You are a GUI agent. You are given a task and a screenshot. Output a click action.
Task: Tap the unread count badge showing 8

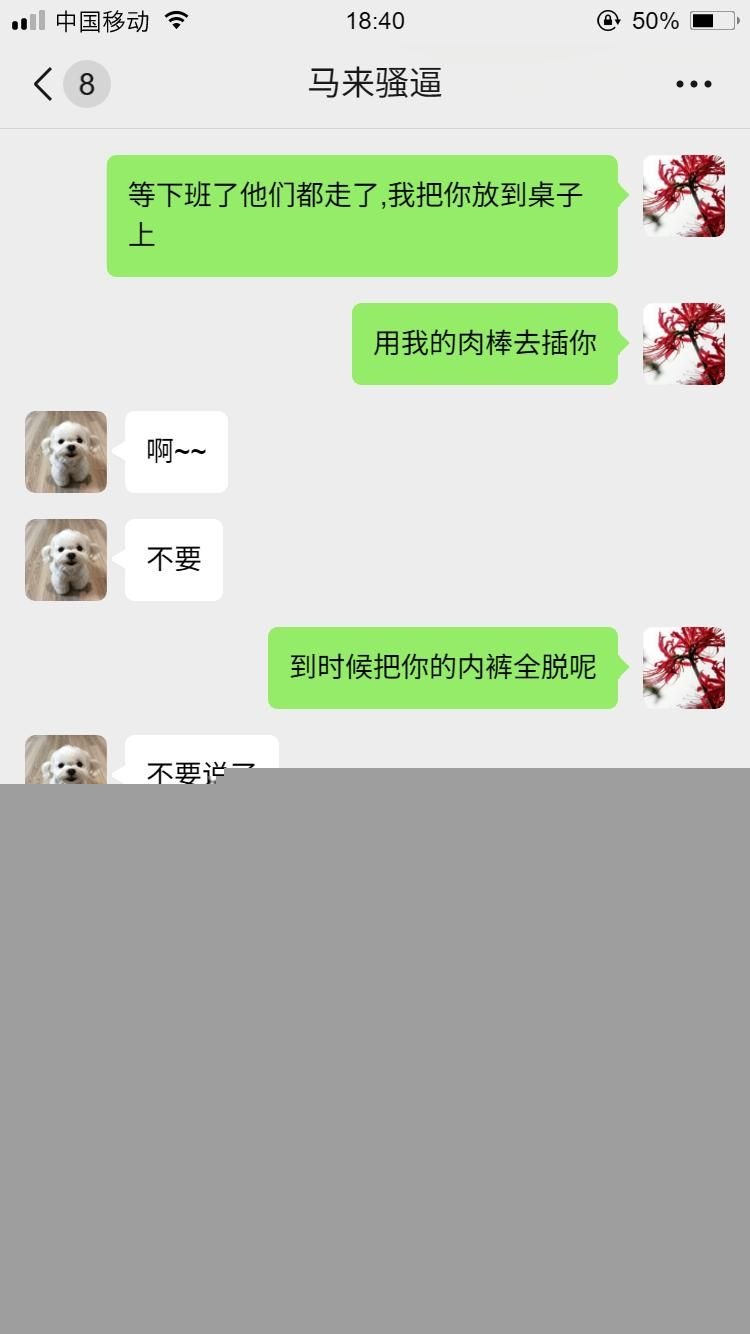click(86, 84)
